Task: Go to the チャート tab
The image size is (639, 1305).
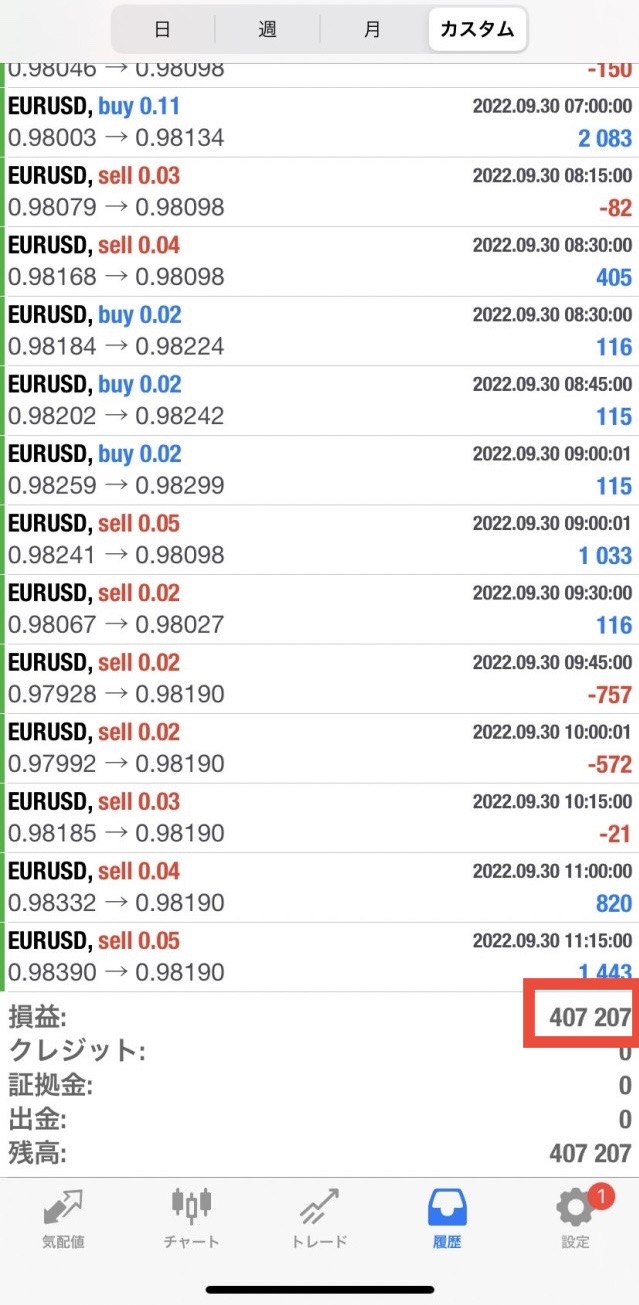Action: pos(191,1219)
